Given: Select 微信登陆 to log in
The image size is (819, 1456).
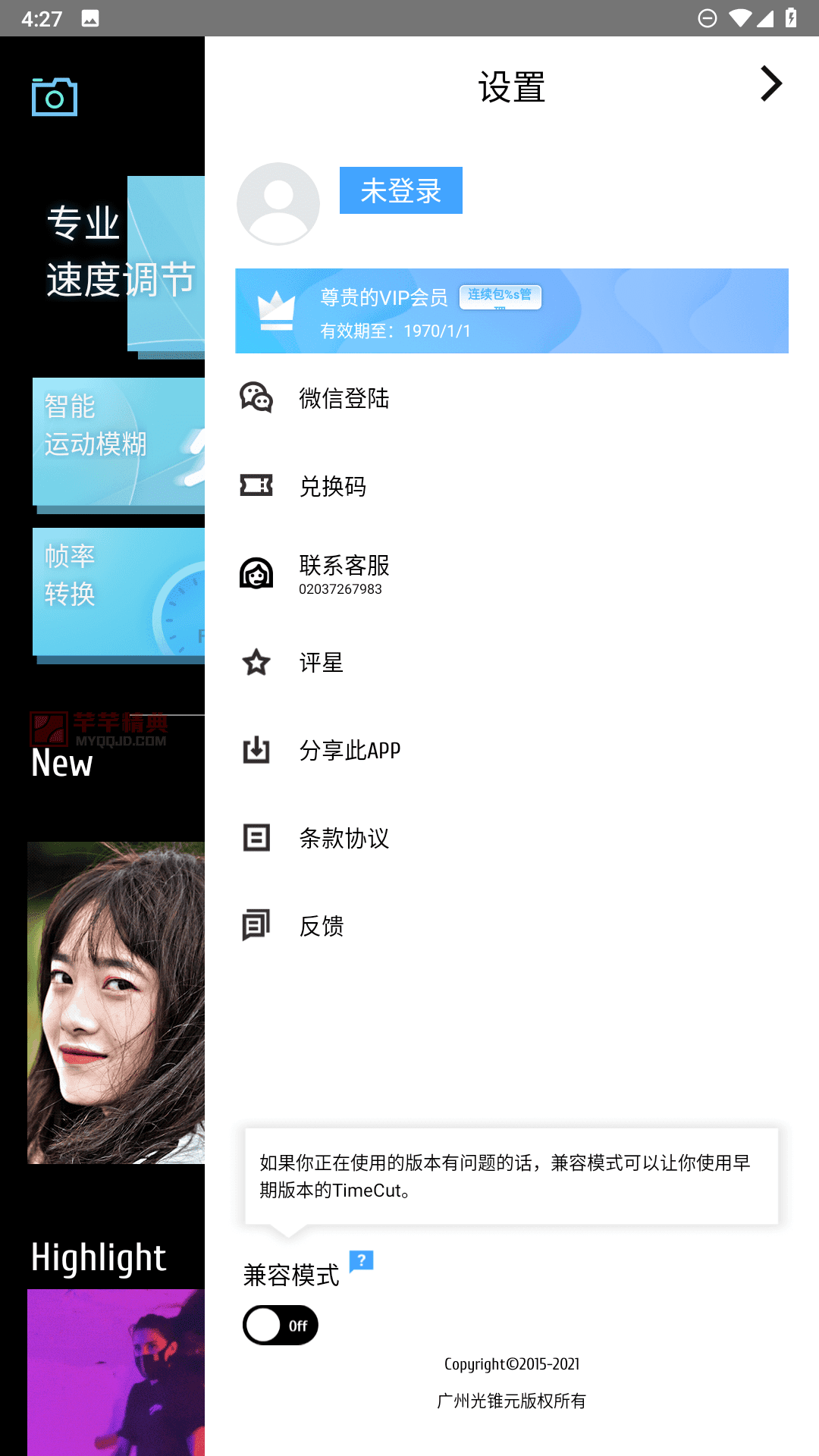Looking at the screenshot, I should pyautogui.click(x=512, y=398).
